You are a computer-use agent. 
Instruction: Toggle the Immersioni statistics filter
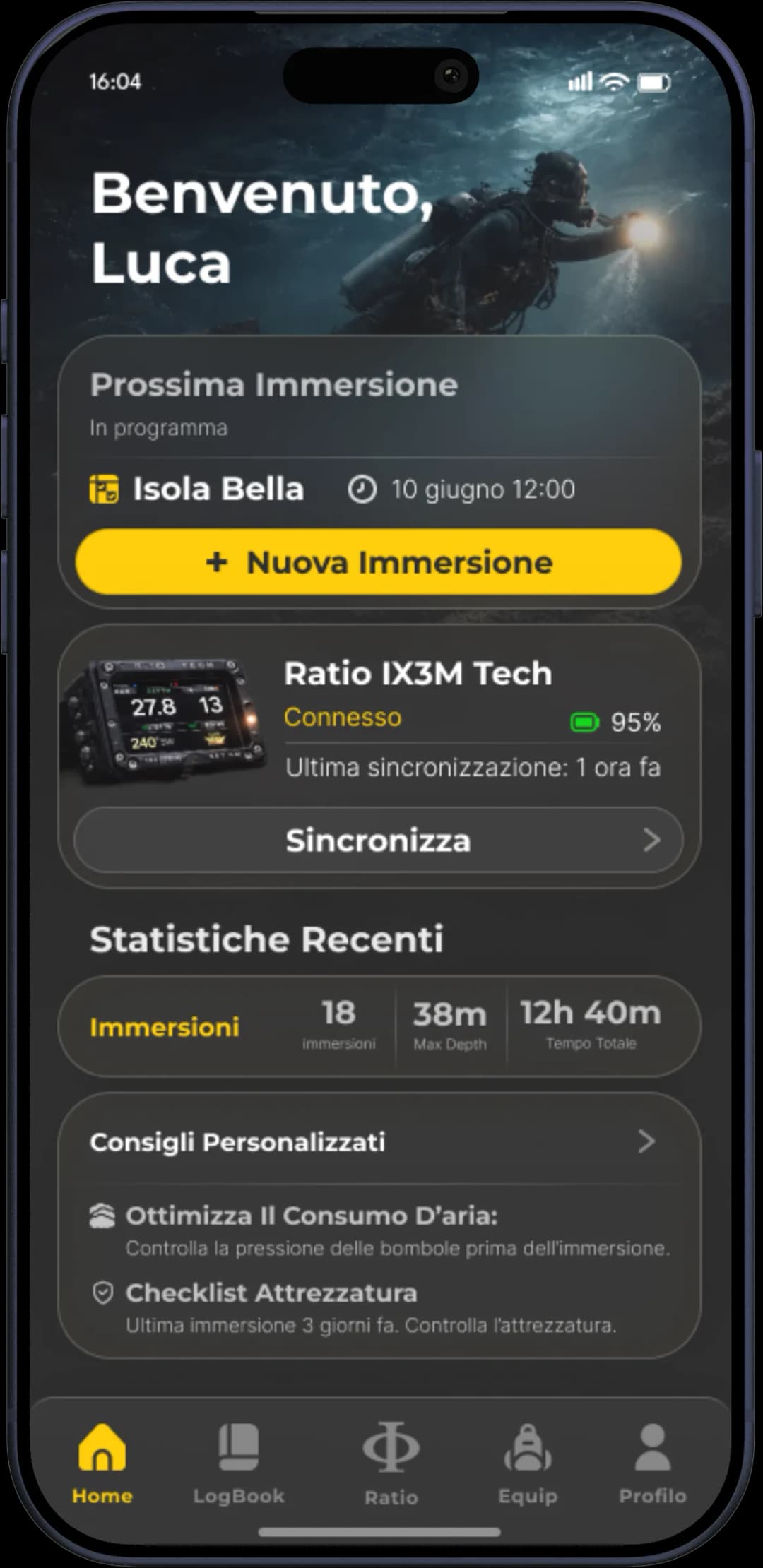[x=164, y=1028]
